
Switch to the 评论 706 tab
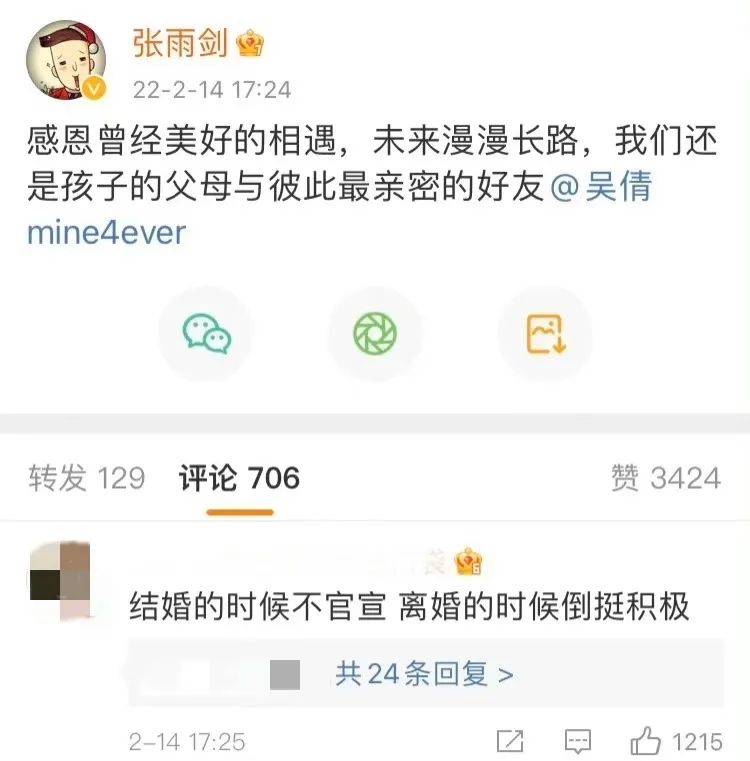pyautogui.click(x=239, y=478)
